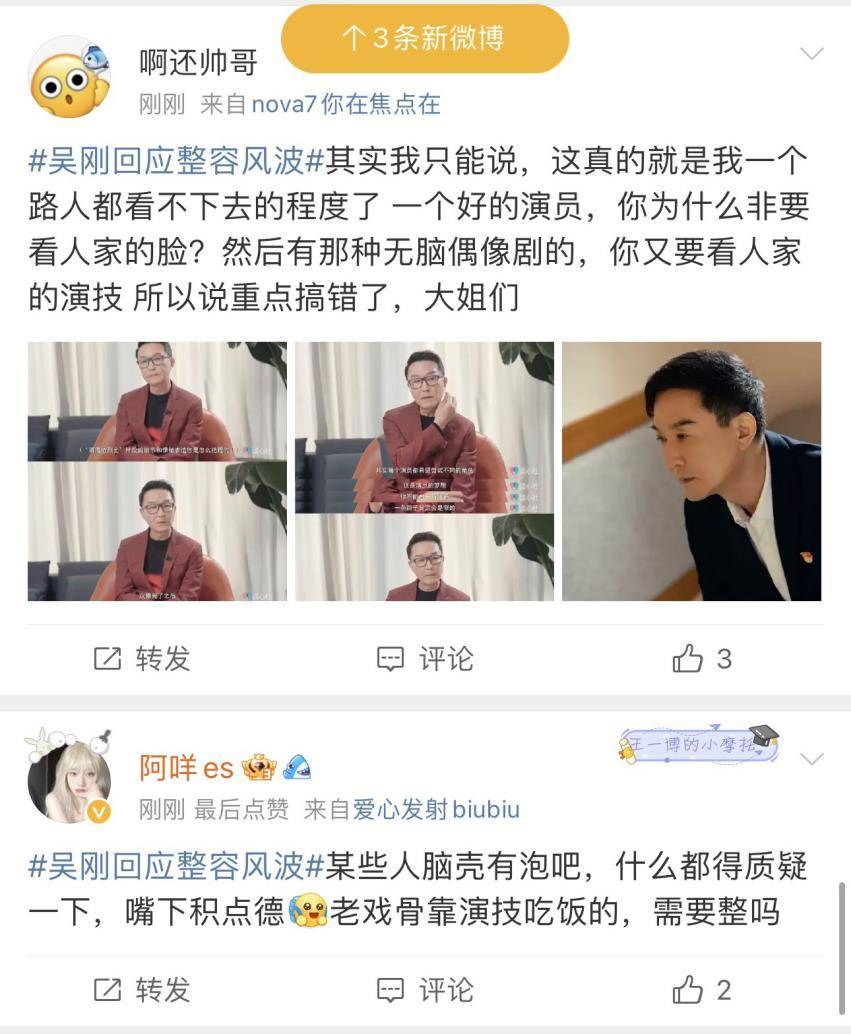The width and height of the screenshot is (851, 1034).
Task: Repost 阿咩es's post via 转发
Action: [142, 990]
